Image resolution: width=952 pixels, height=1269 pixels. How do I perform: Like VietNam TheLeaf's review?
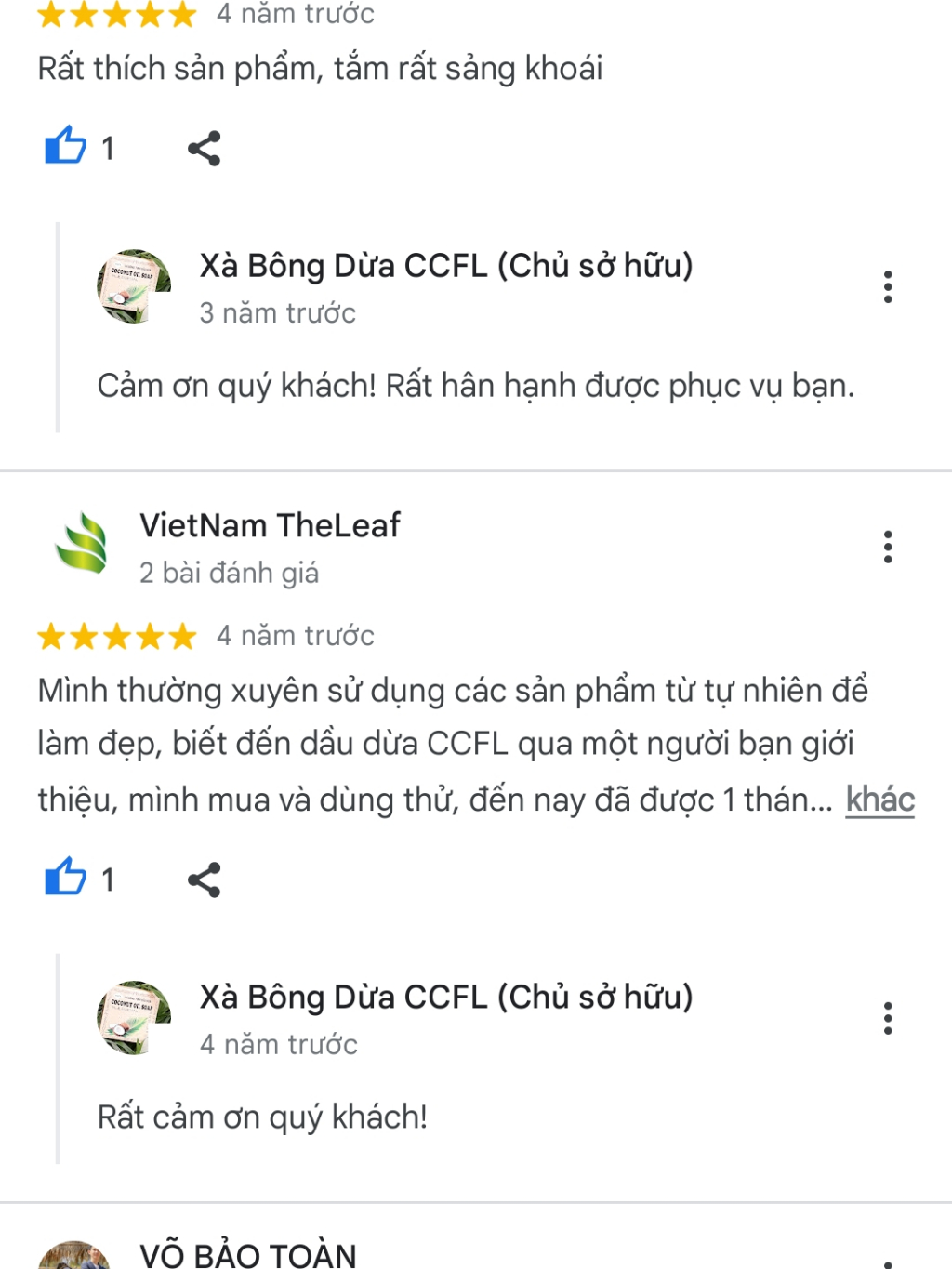(x=66, y=878)
